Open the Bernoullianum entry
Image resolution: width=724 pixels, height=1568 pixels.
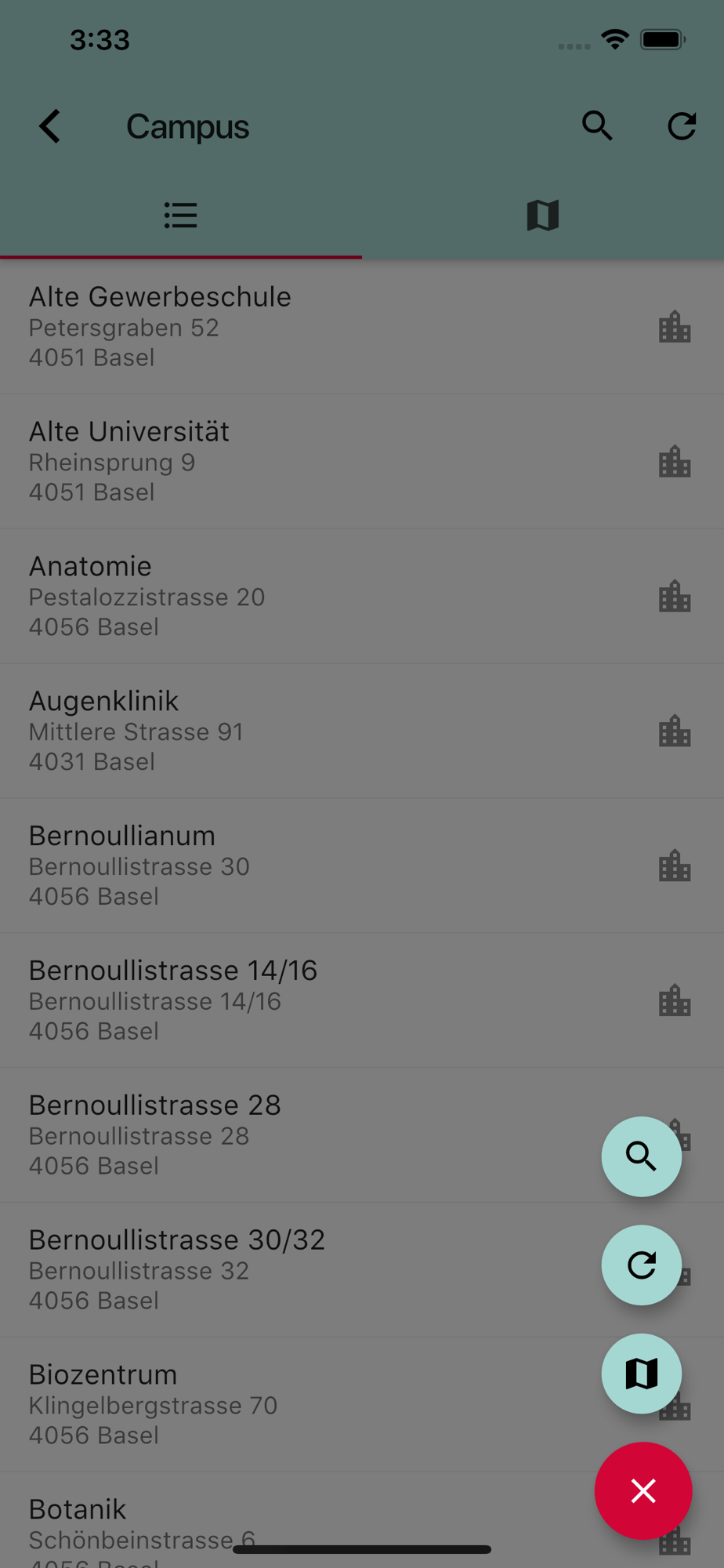(362, 866)
